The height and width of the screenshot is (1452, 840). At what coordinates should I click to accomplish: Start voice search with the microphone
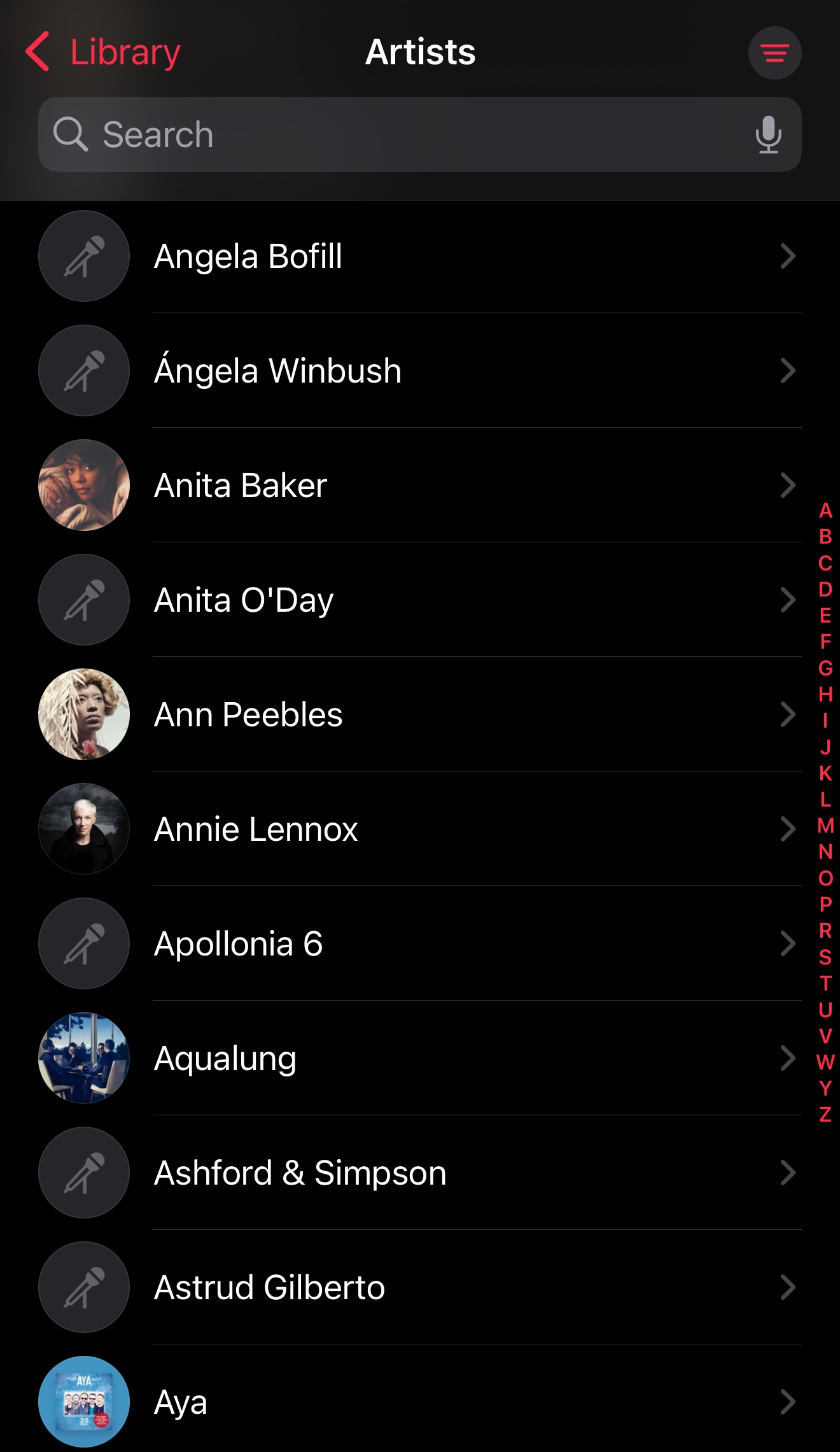(x=768, y=134)
